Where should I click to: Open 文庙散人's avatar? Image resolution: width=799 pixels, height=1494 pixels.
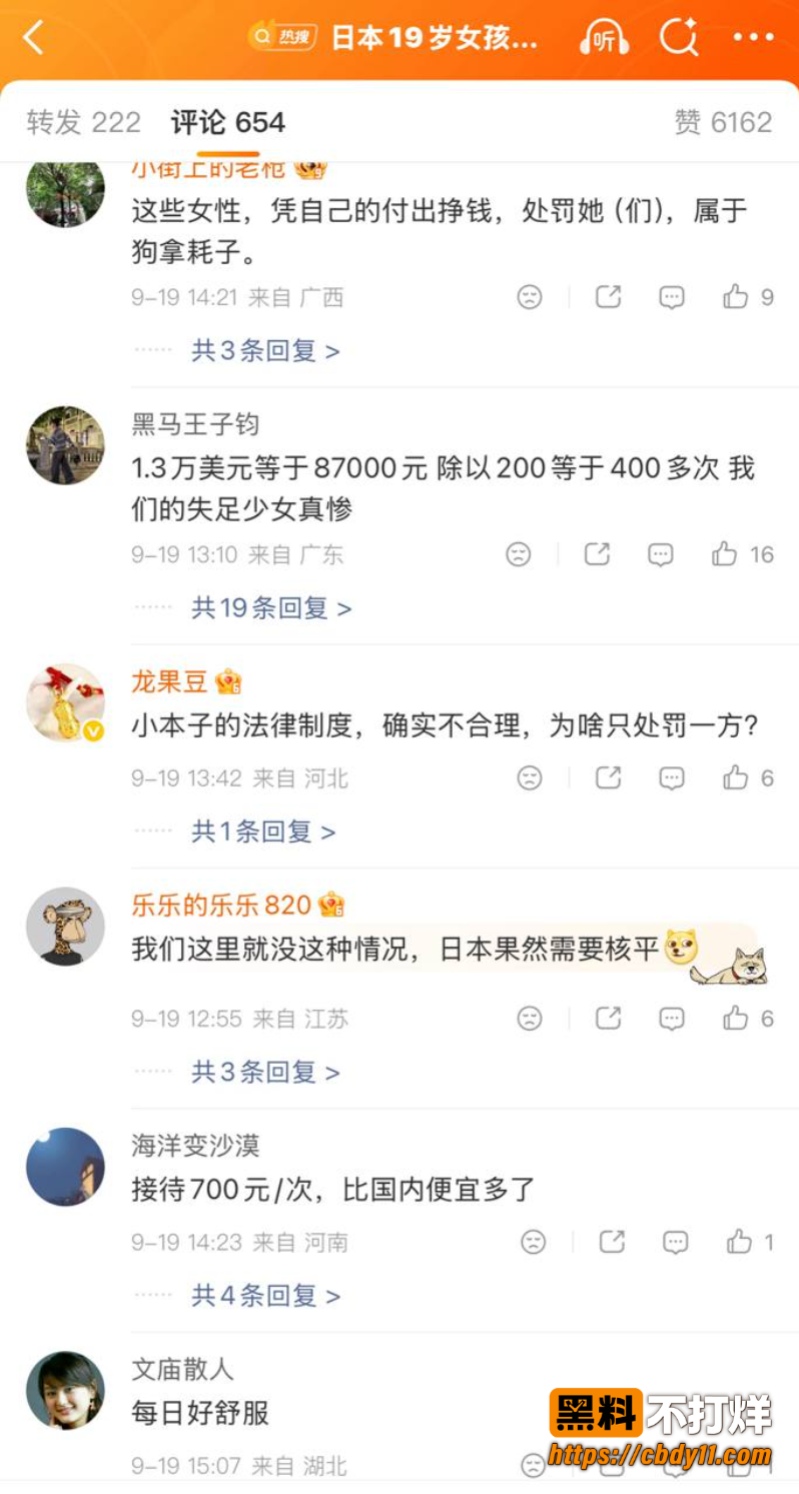tap(65, 1391)
